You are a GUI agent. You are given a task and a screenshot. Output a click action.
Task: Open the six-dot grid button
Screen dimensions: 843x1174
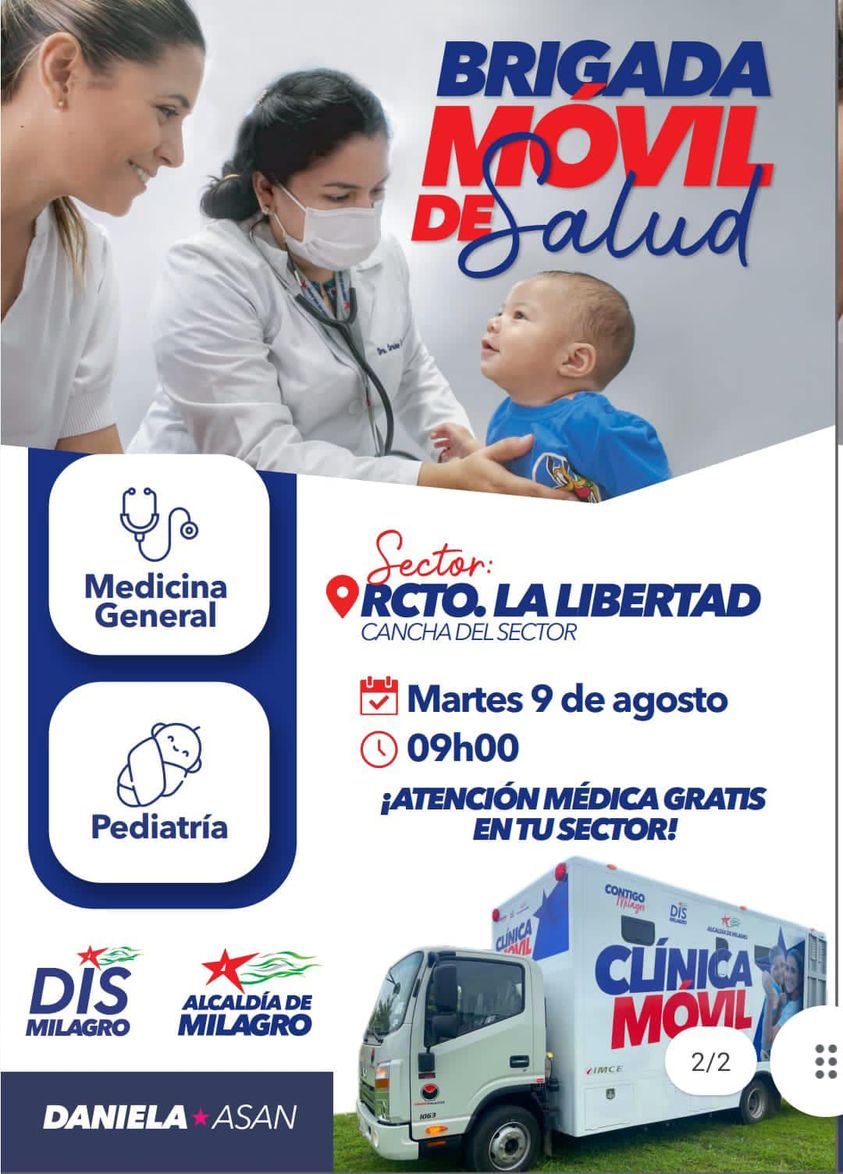pyautogui.click(x=825, y=1061)
